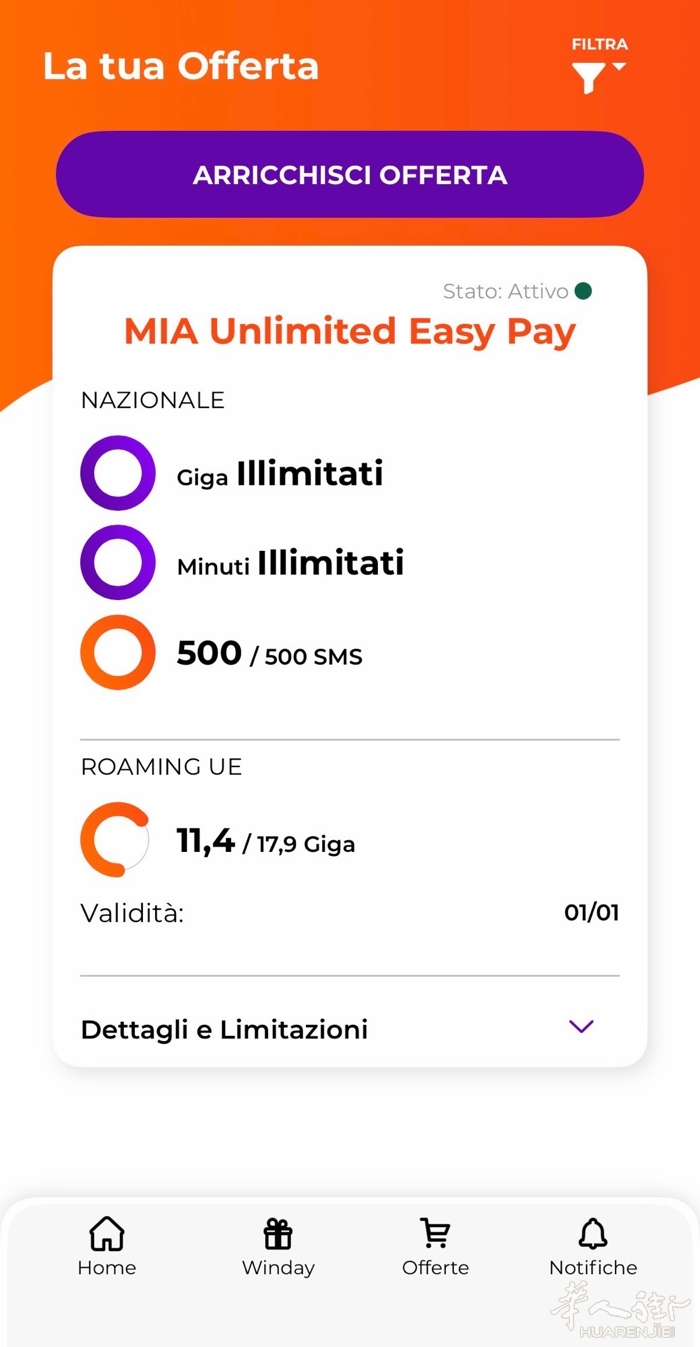Go to the Home tab

(x=107, y=1246)
